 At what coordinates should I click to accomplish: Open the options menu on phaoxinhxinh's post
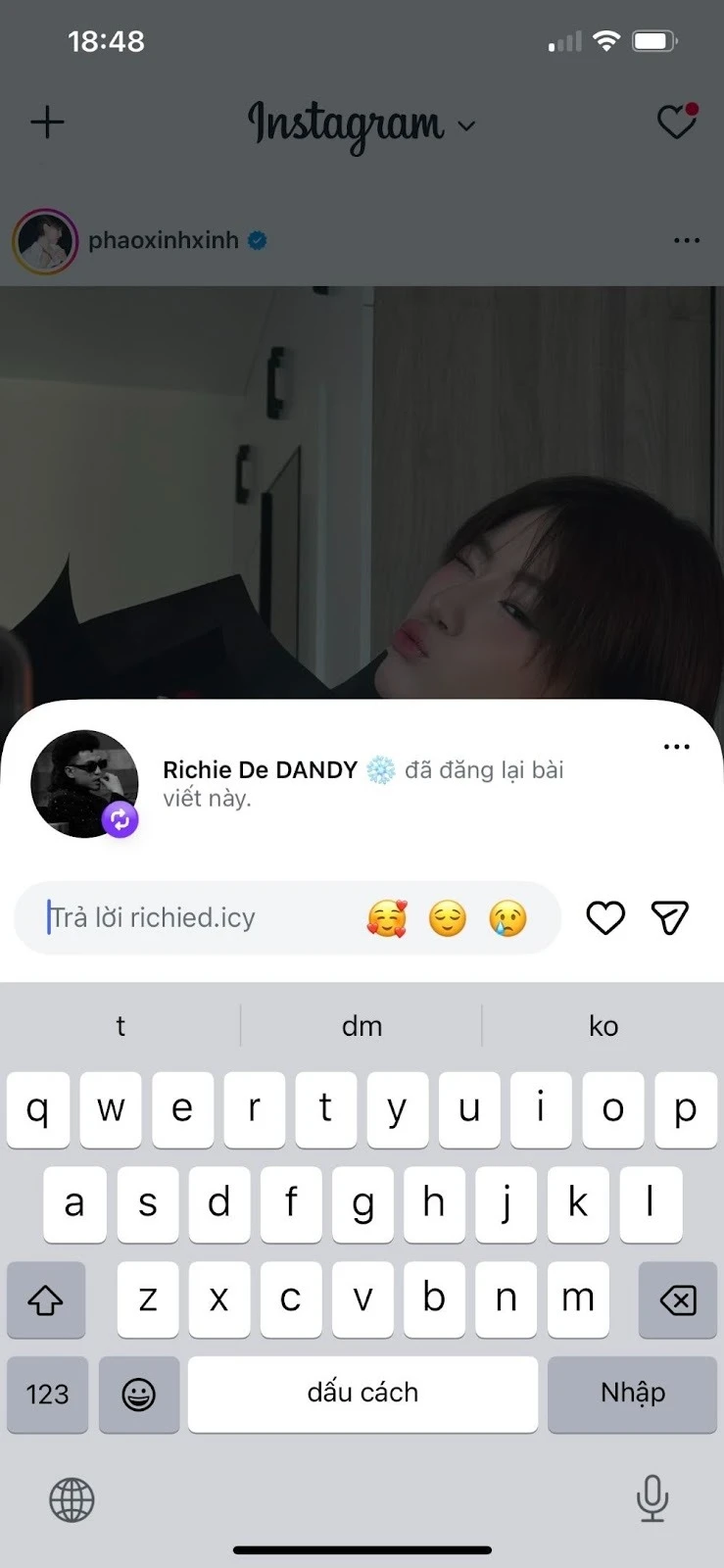pyautogui.click(x=687, y=240)
